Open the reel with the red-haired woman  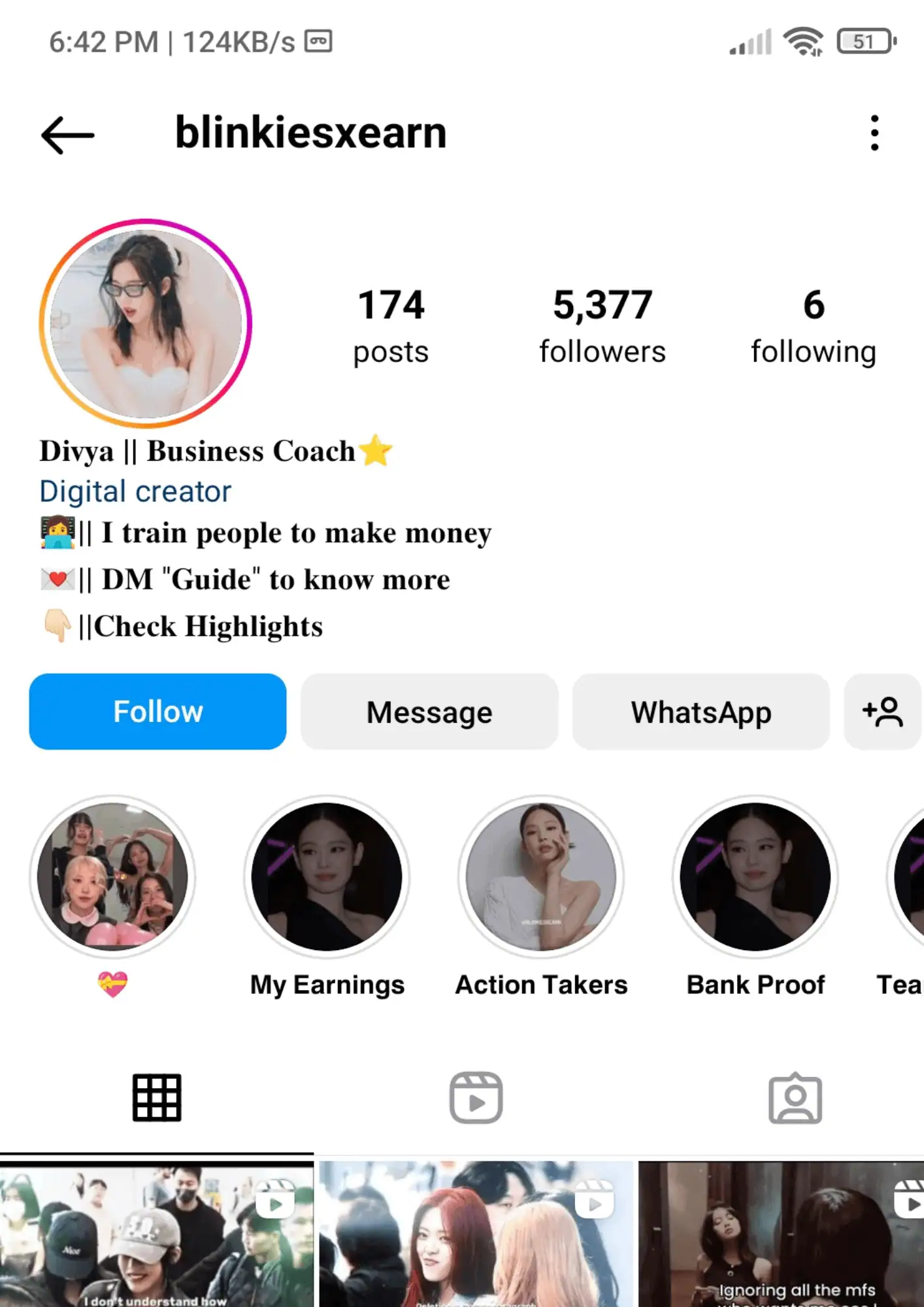tap(476, 1235)
